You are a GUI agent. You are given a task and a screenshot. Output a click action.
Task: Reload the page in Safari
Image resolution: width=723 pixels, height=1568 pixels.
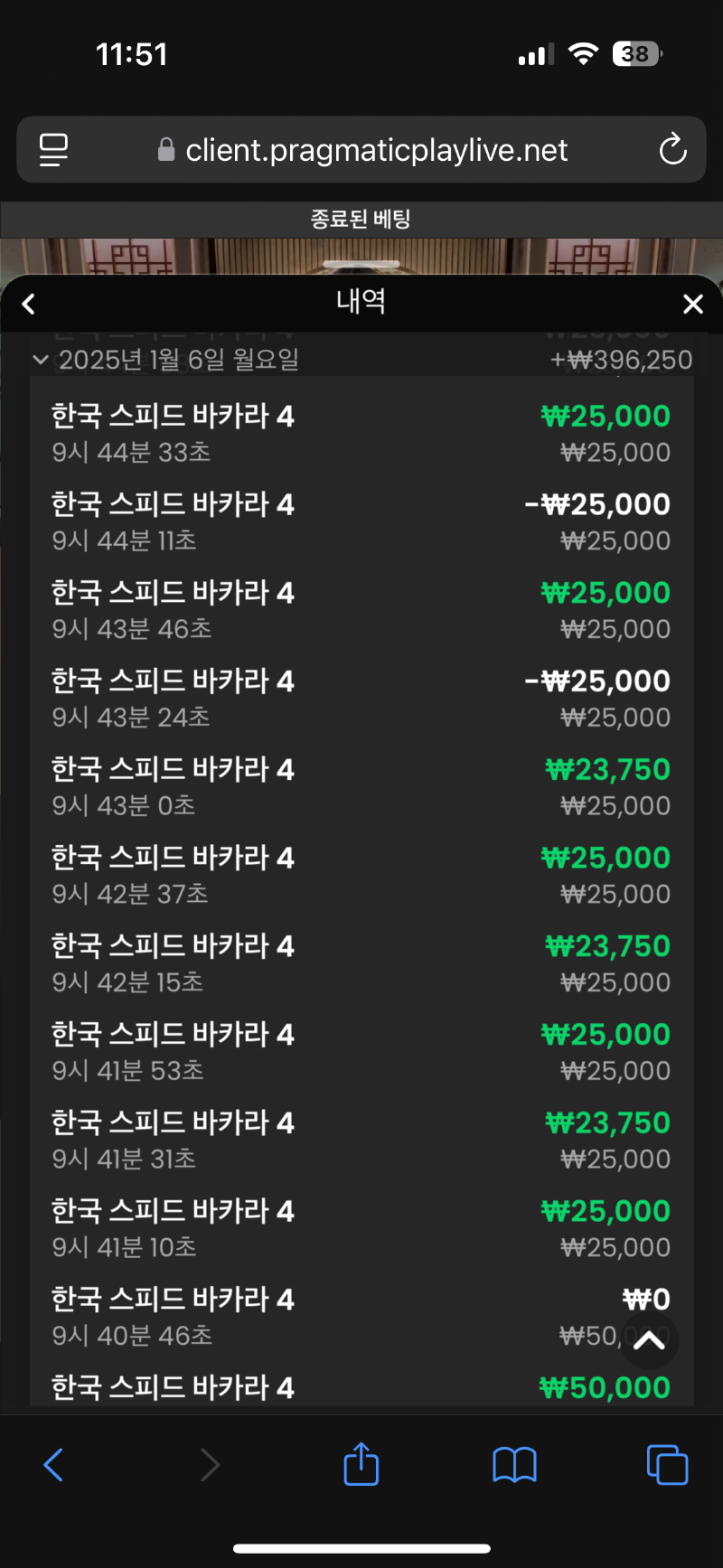(x=672, y=149)
